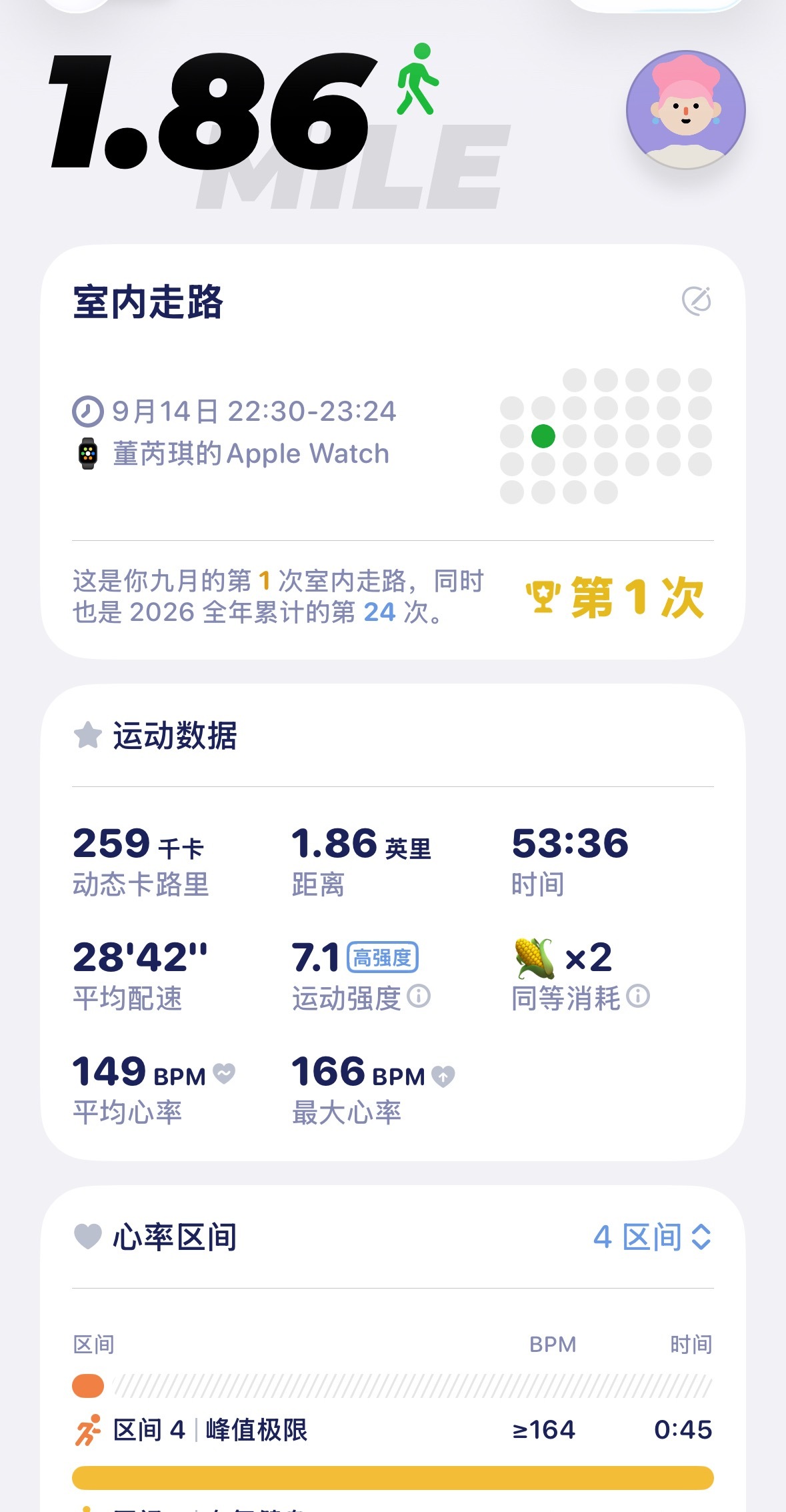Viewport: 786px width, 1512px height.
Task: Open the 4 区间 zone selector
Action: [652, 1237]
